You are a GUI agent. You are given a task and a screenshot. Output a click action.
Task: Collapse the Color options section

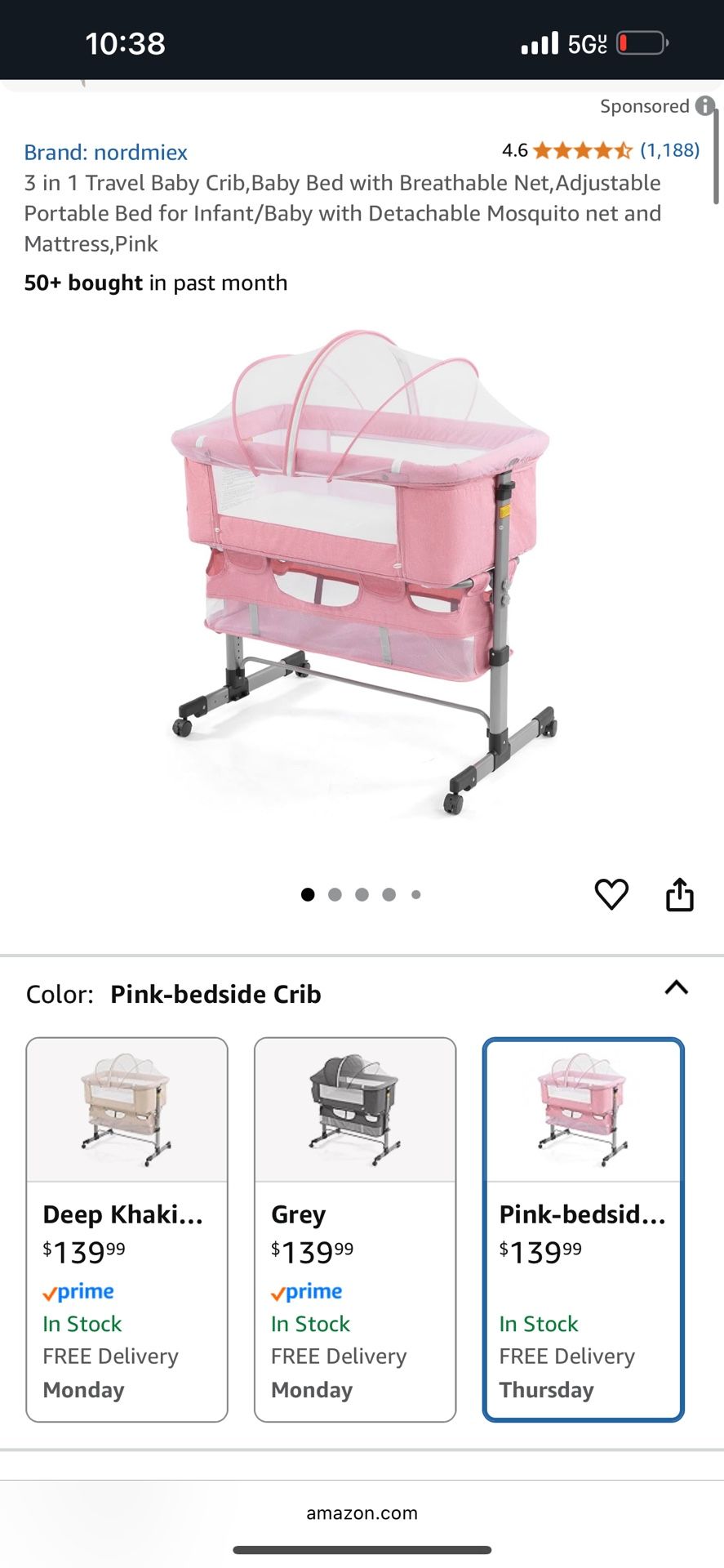[677, 987]
